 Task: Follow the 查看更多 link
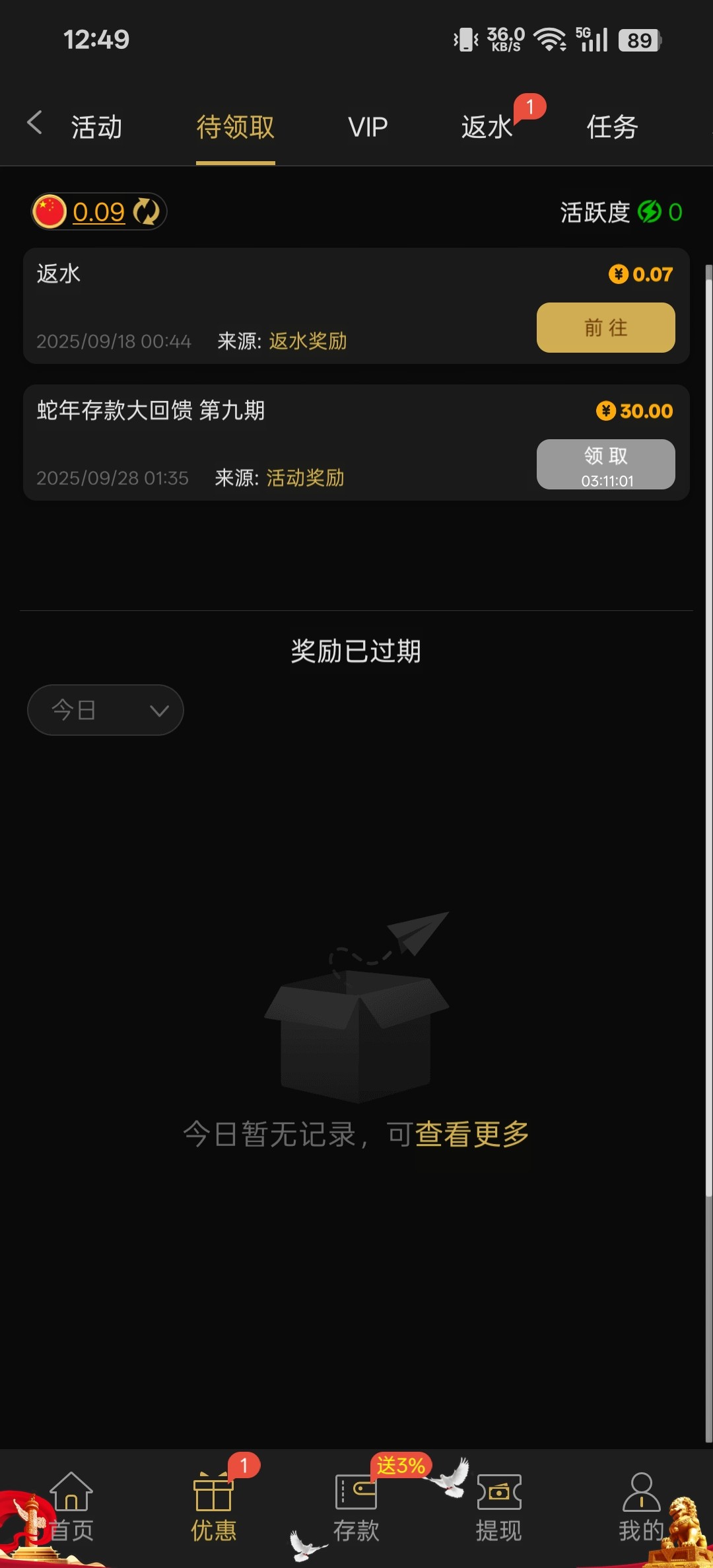coord(472,1134)
